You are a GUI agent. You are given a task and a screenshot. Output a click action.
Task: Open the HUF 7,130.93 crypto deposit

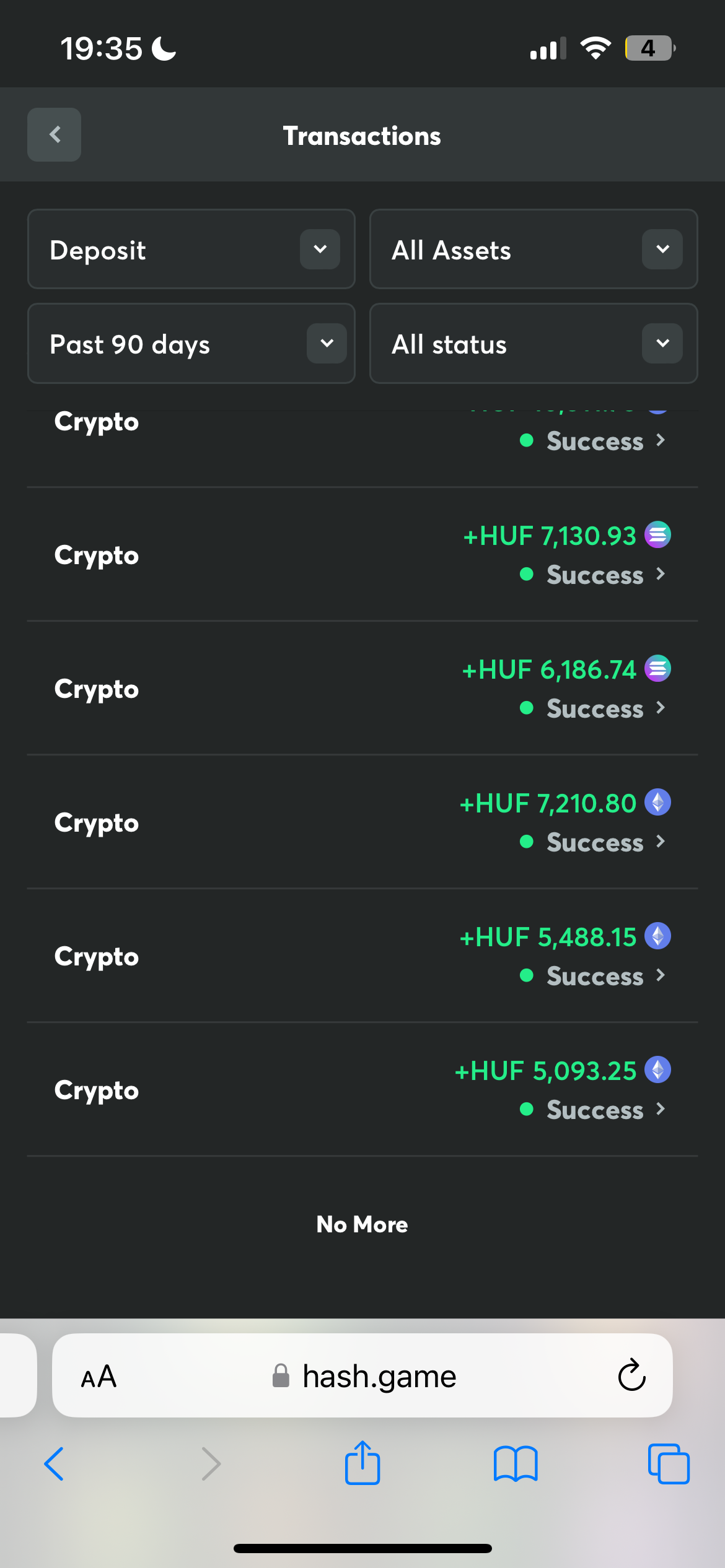point(362,554)
